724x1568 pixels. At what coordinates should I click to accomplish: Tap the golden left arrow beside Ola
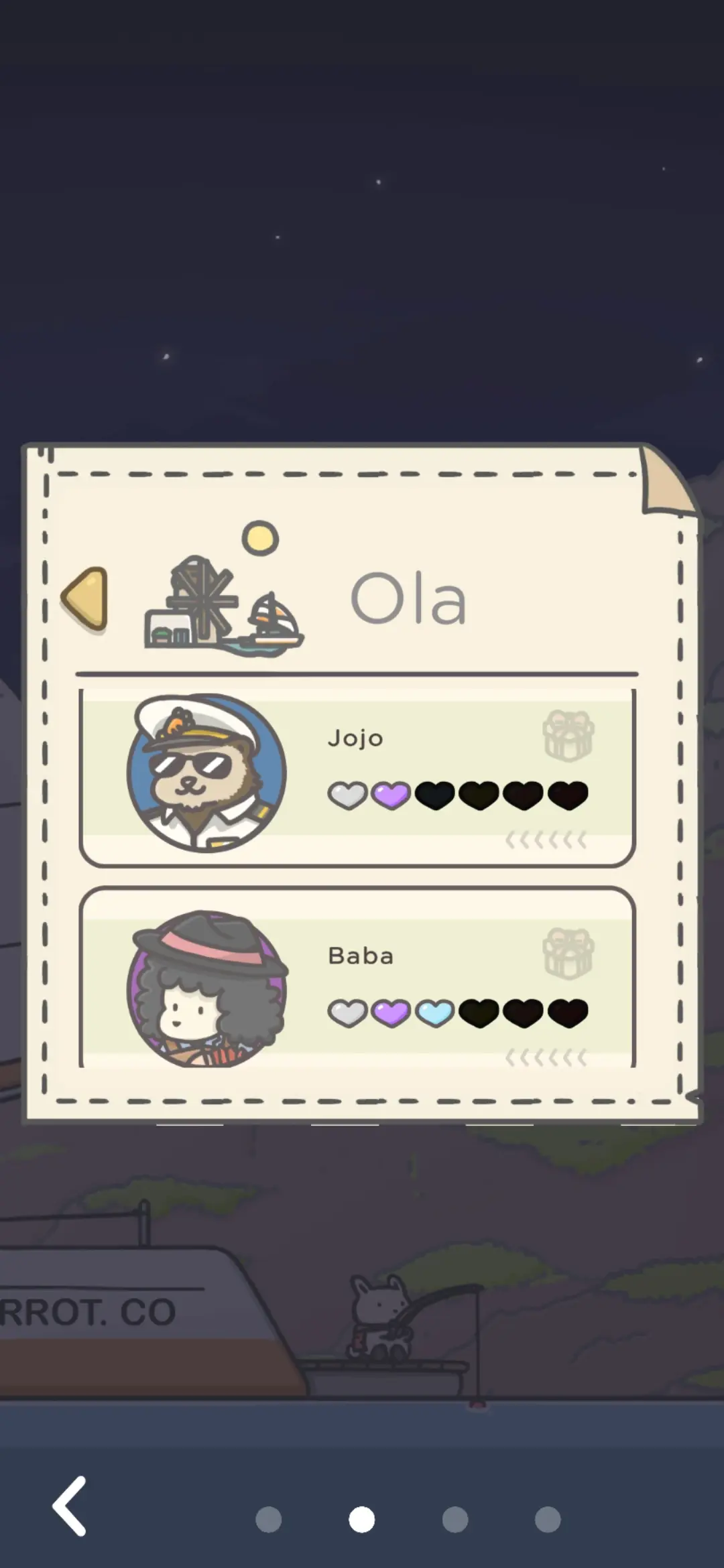tap(86, 598)
